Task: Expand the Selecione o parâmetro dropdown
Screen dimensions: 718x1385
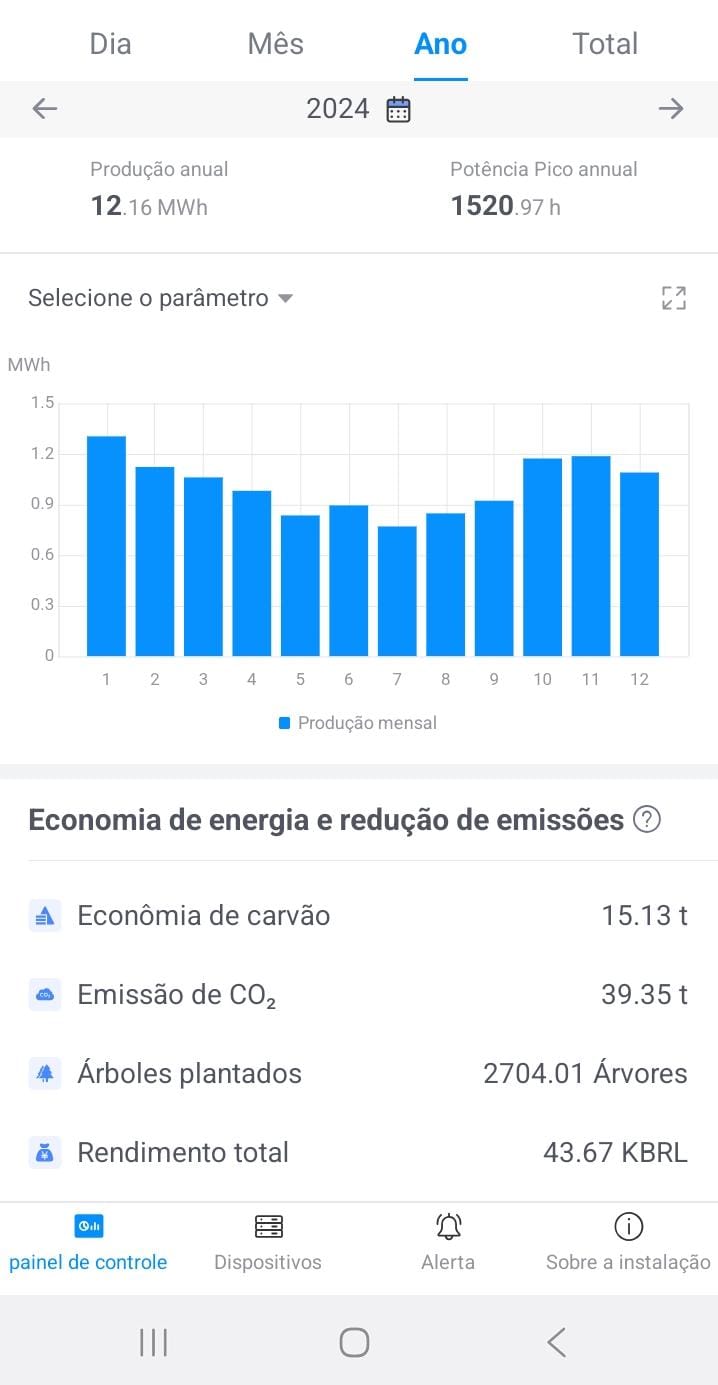Action: [x=161, y=298]
